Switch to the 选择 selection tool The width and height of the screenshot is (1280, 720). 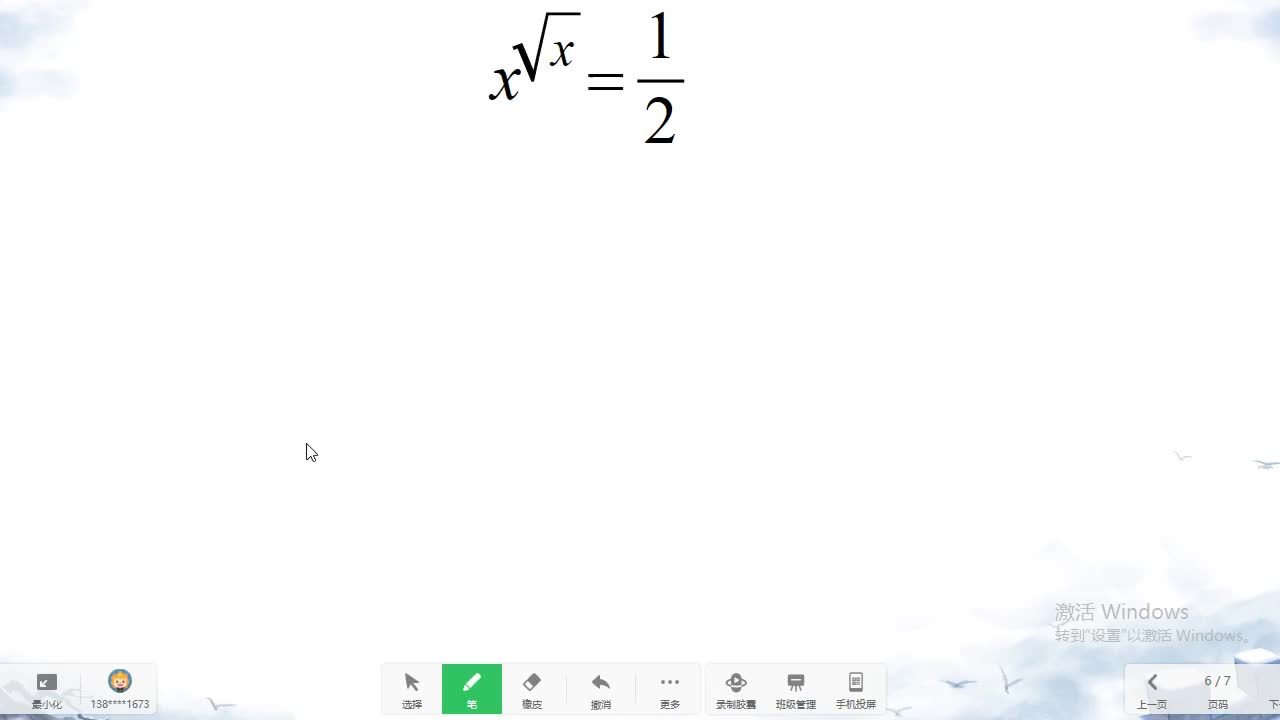pyautogui.click(x=412, y=688)
